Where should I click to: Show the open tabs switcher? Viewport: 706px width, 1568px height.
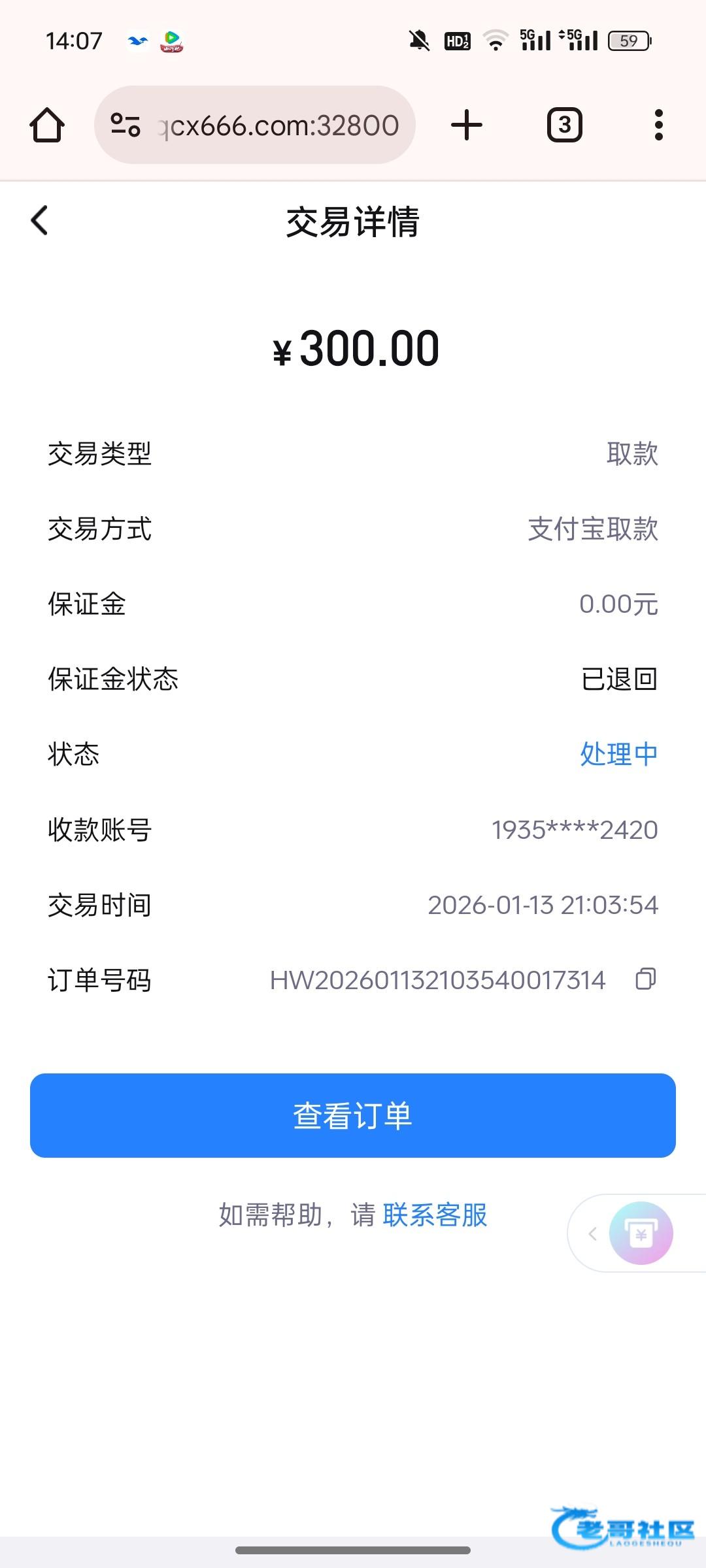[x=564, y=125]
